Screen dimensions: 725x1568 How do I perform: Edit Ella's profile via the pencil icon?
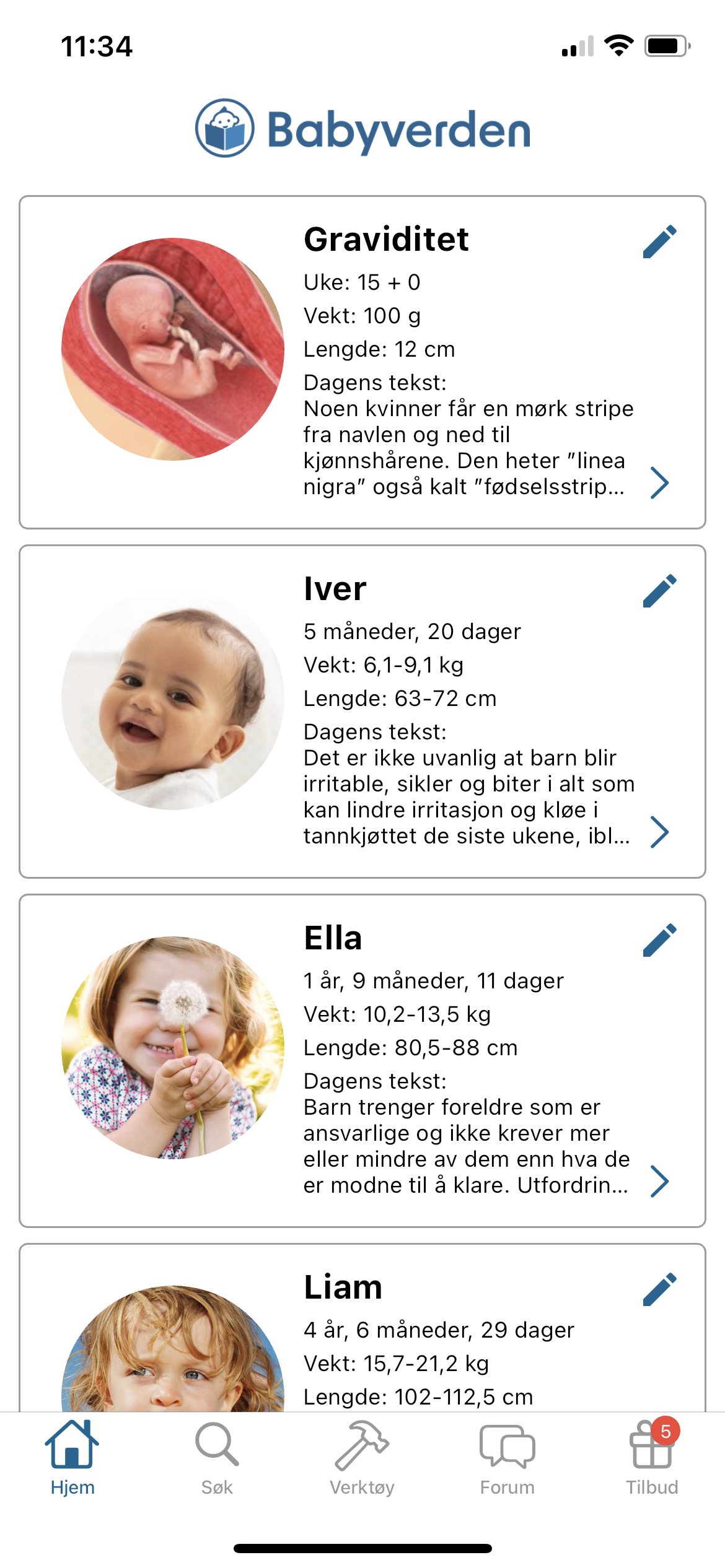click(659, 940)
